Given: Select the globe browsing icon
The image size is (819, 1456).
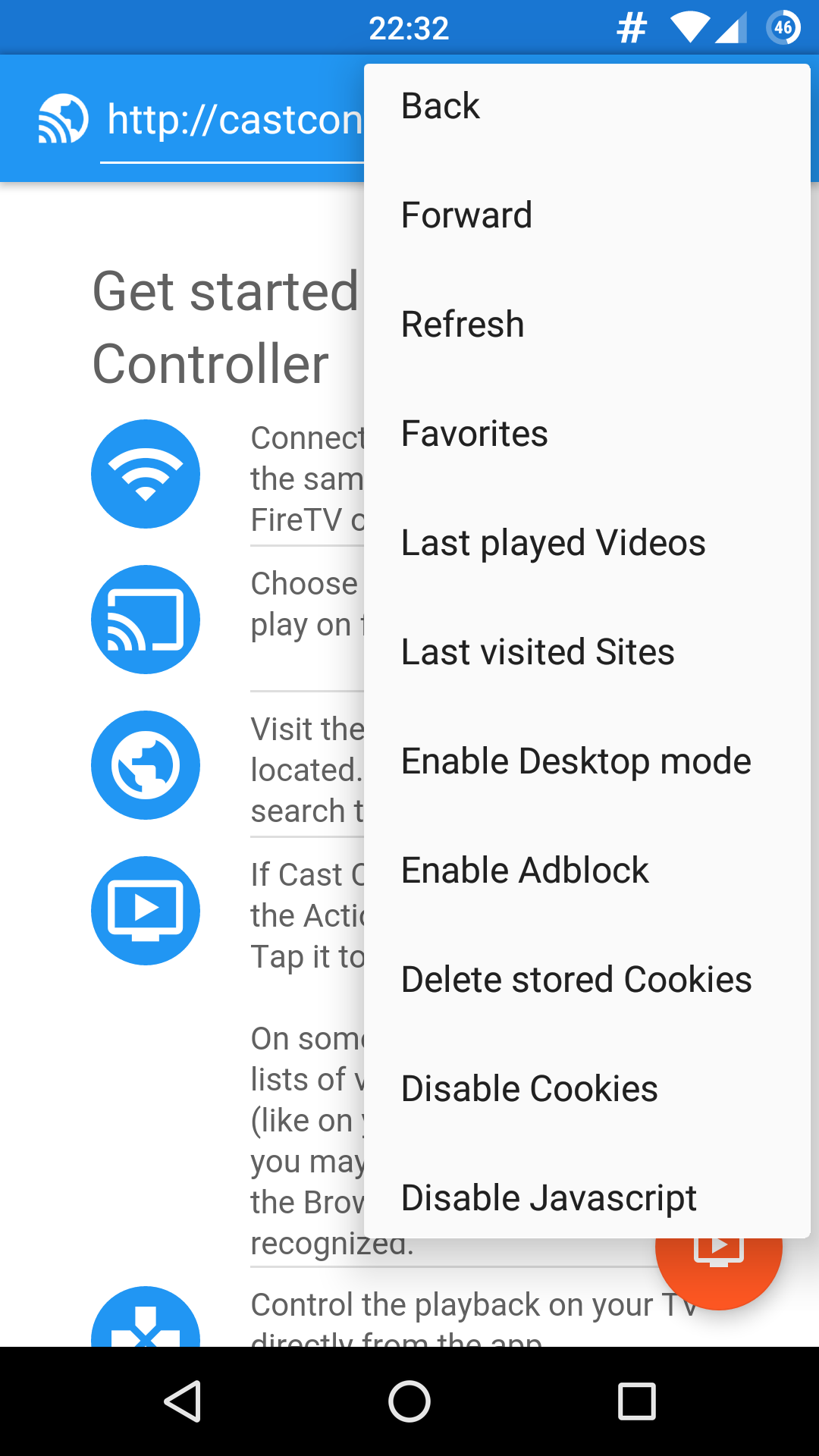Looking at the screenshot, I should [x=146, y=765].
